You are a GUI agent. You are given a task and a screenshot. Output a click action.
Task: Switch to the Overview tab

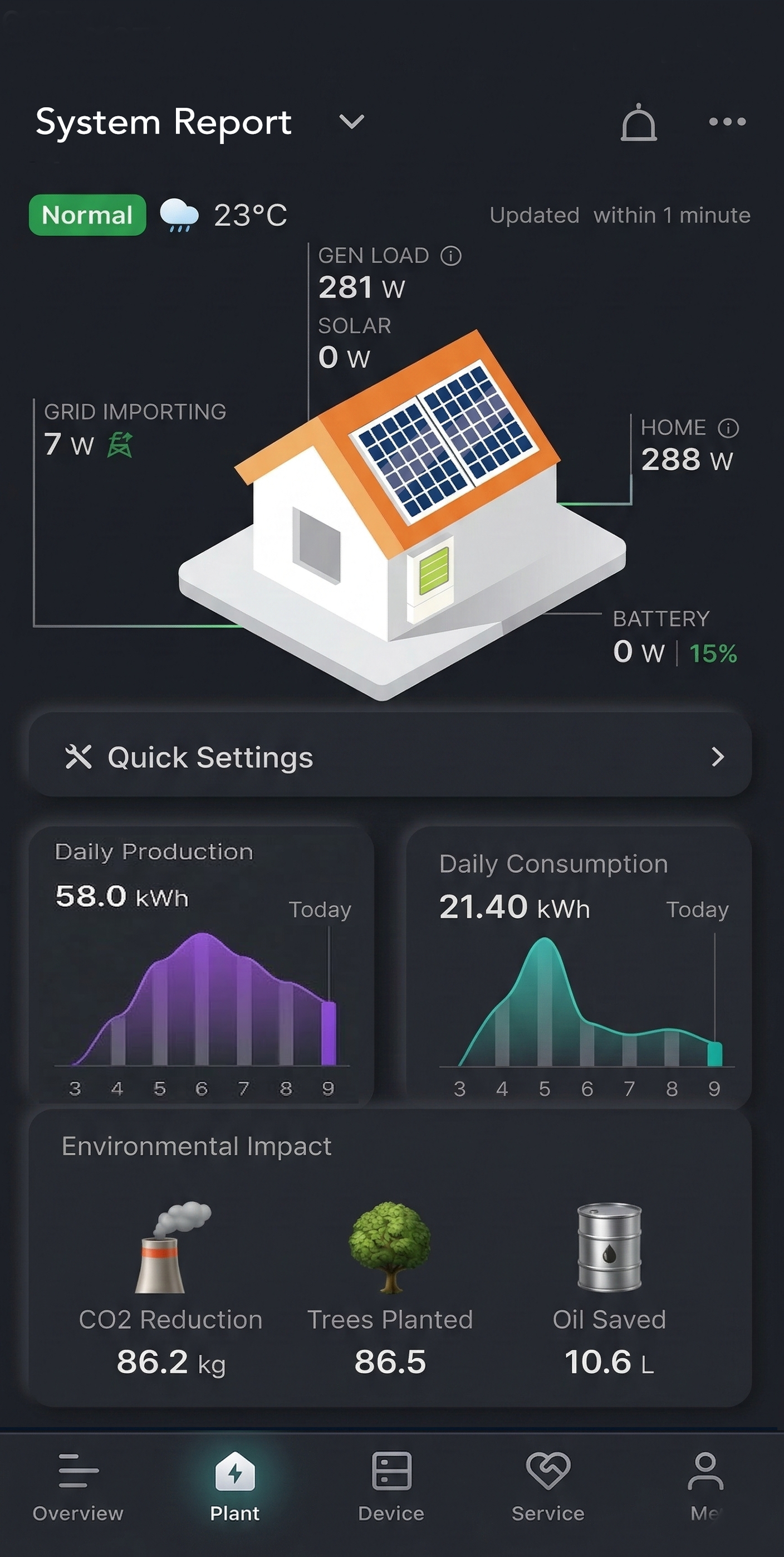pos(78,1487)
